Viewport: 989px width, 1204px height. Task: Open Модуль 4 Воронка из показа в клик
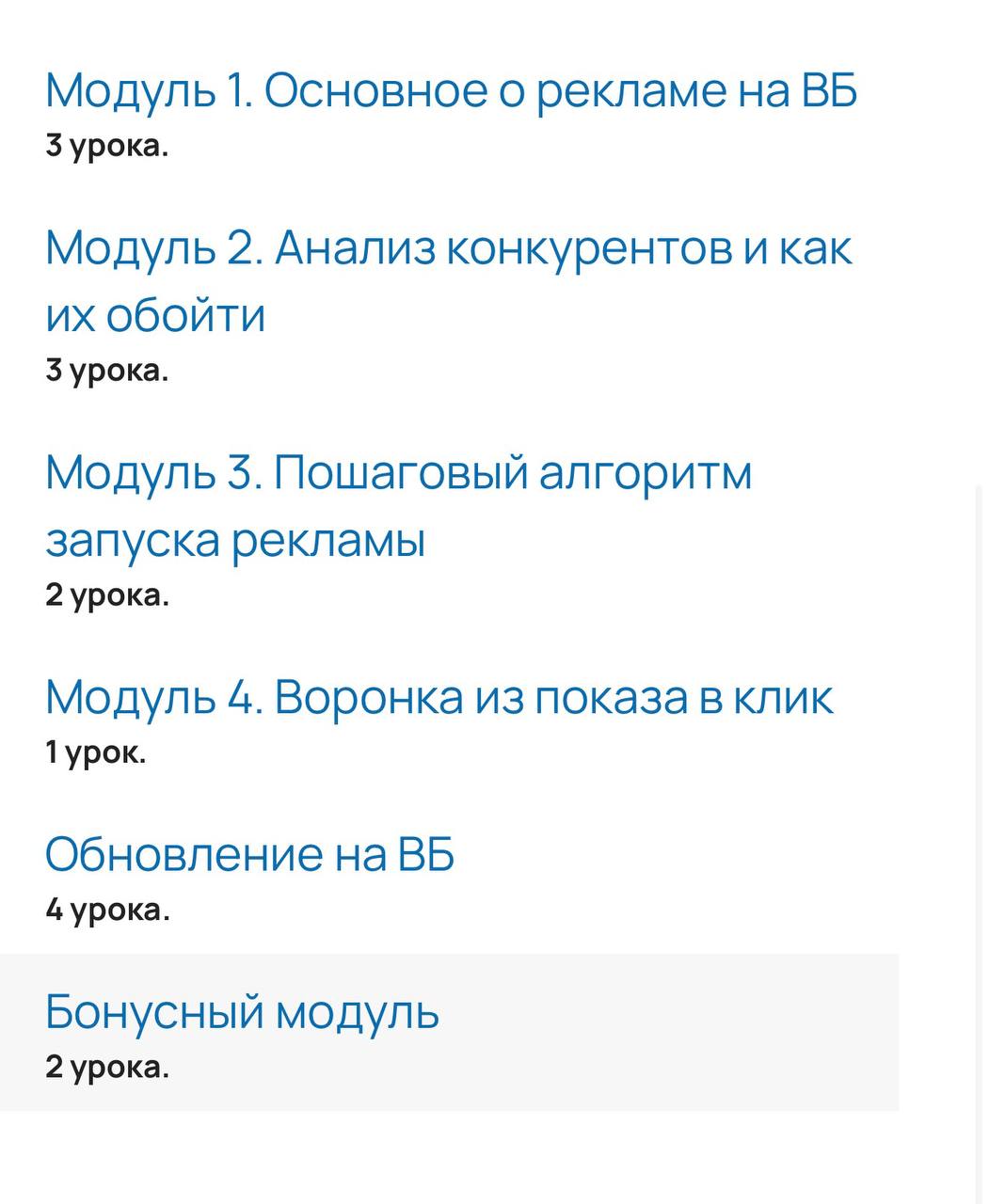[x=439, y=697]
